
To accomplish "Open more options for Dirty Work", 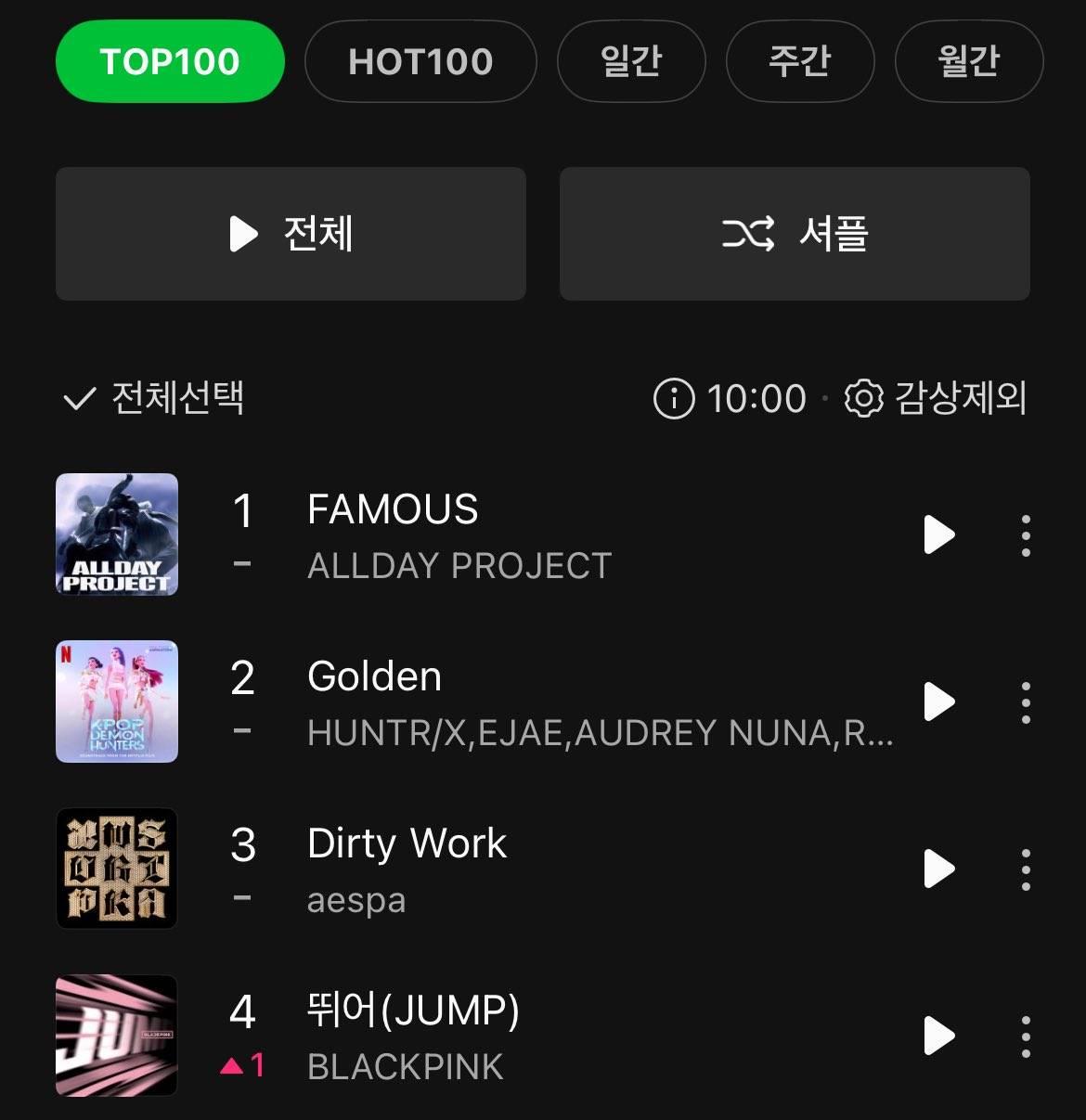I will (1026, 869).
